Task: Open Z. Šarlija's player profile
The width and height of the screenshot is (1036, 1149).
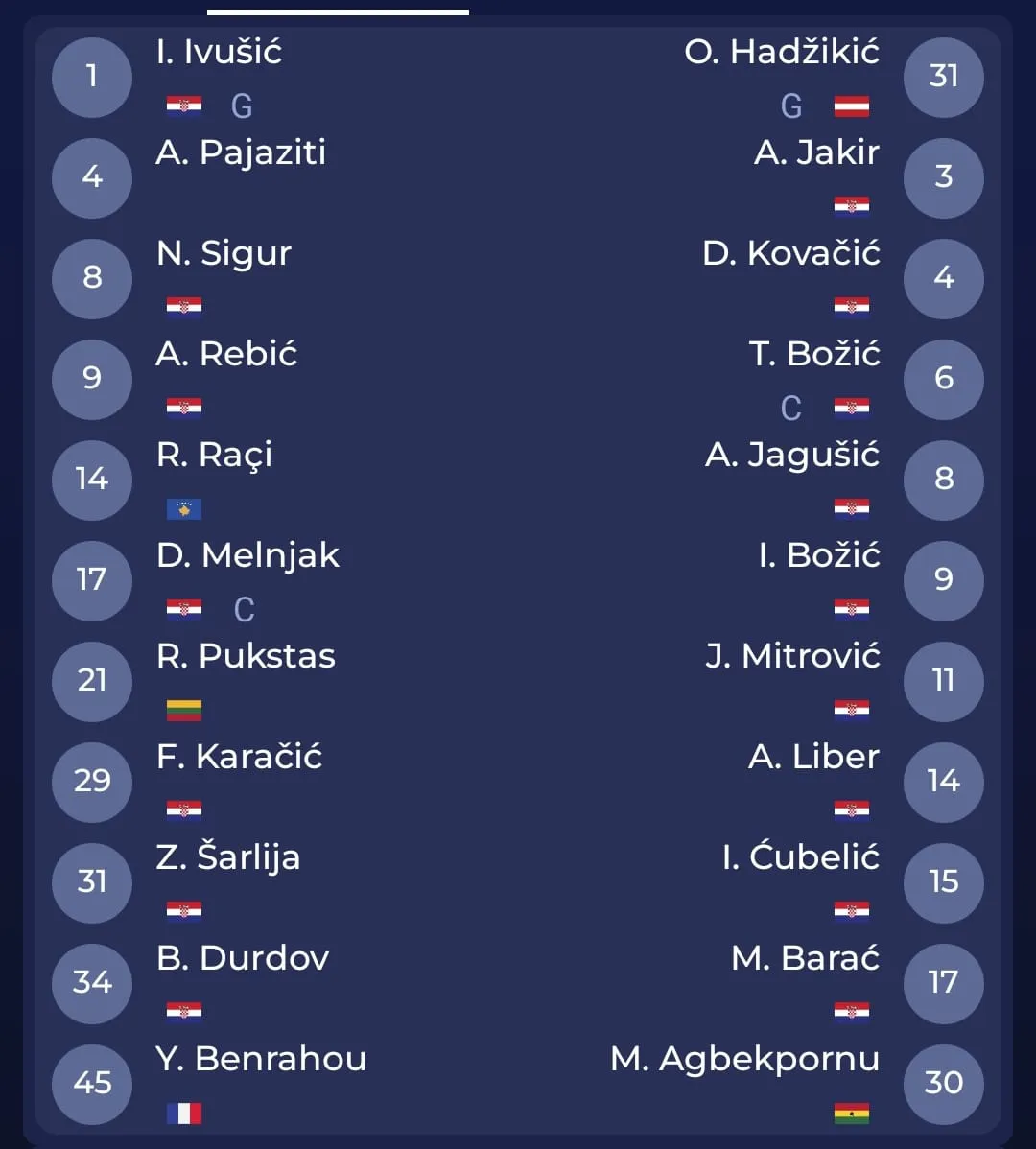Action: click(228, 858)
